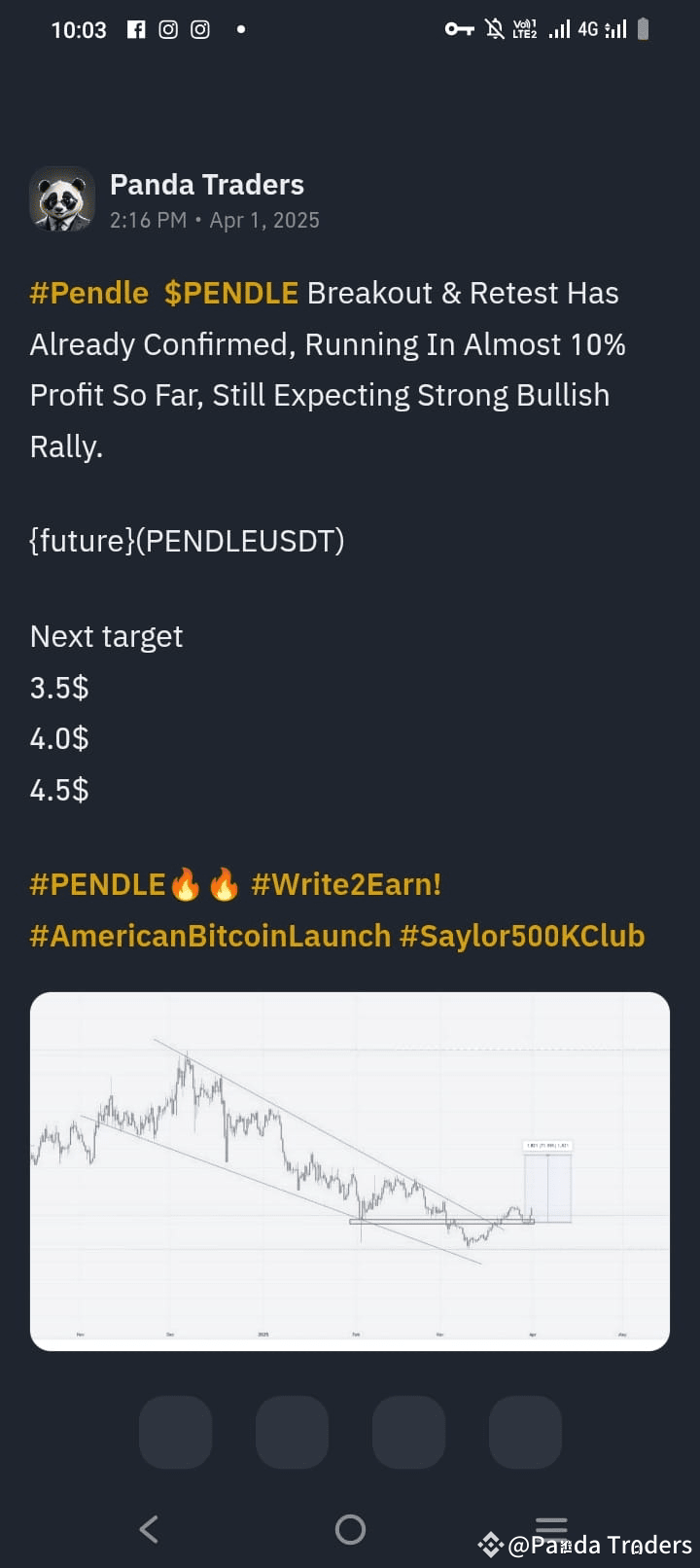Open Panda Traders profile avatar
The width and height of the screenshot is (700, 1568).
tap(62, 198)
